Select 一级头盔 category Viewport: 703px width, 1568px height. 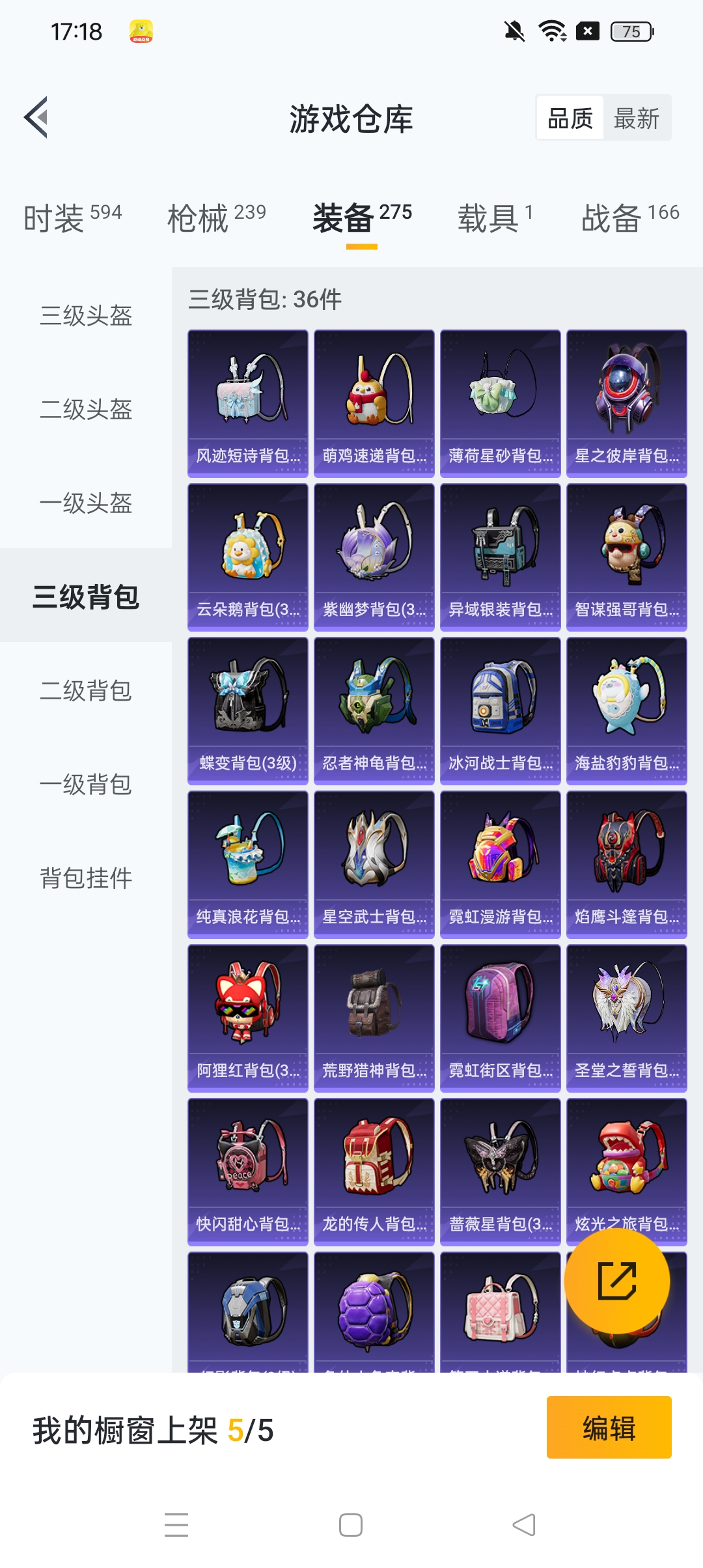pyautogui.click(x=86, y=503)
